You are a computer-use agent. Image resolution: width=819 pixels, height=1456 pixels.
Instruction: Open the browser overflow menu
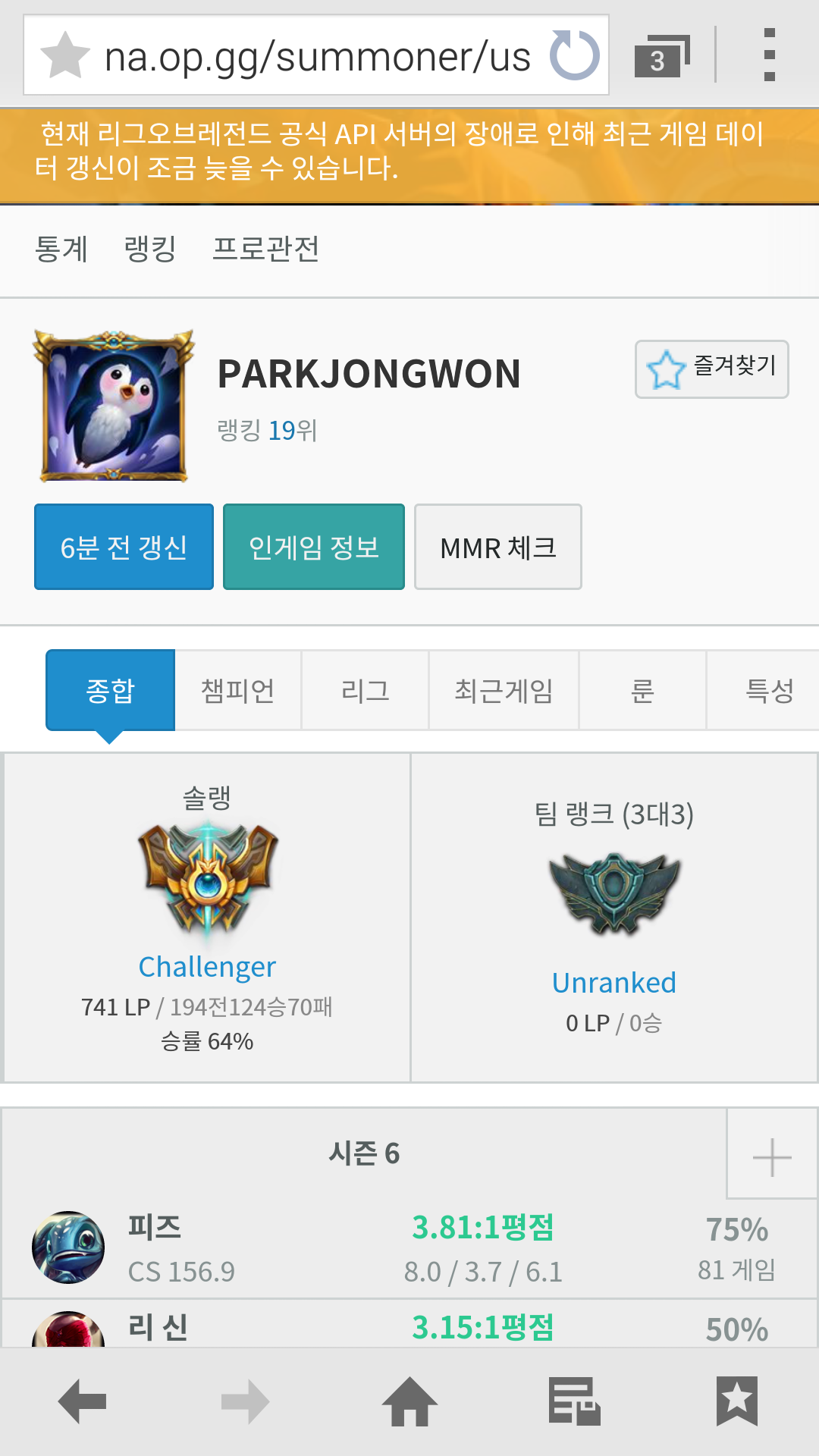(x=769, y=55)
